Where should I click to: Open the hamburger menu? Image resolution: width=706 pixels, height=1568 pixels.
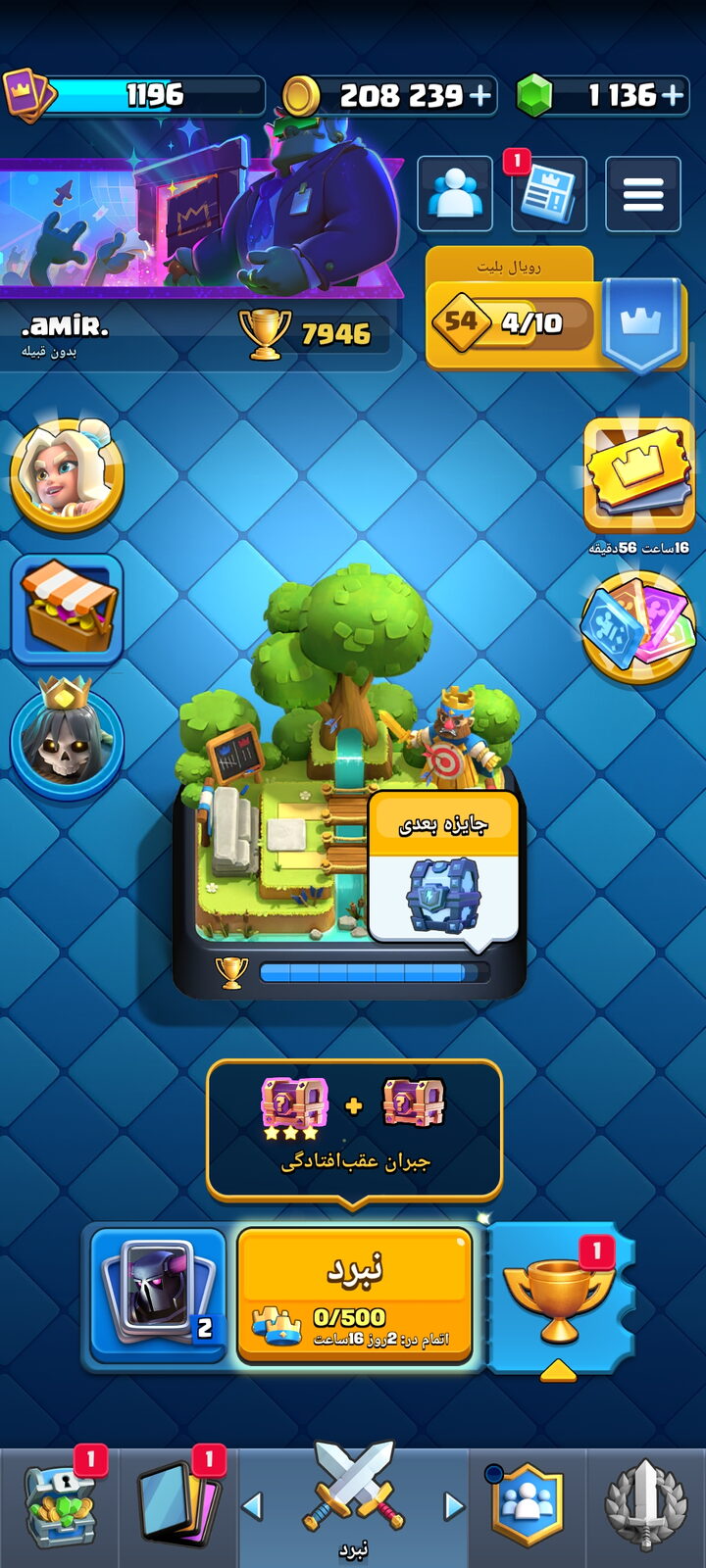[x=643, y=194]
